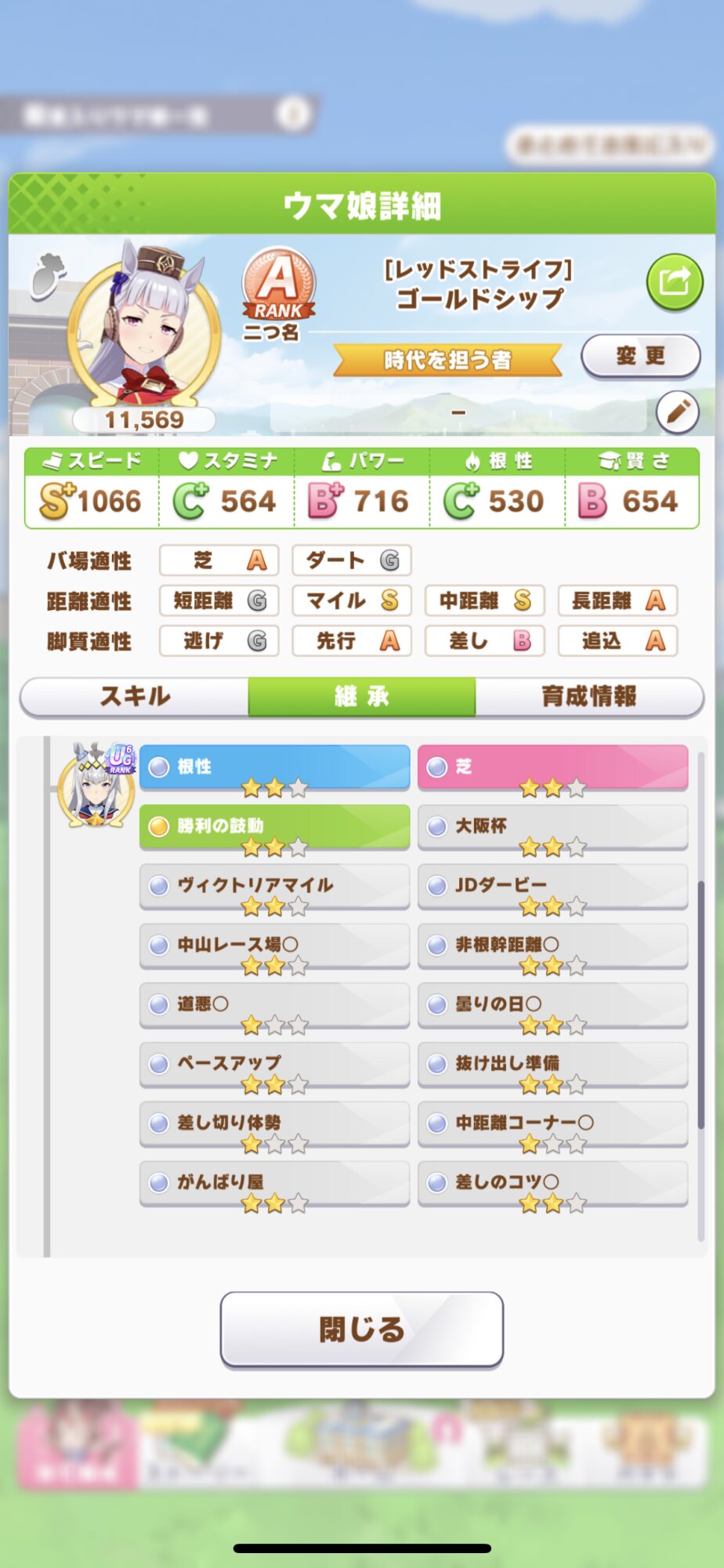Switch to the スキル tab
This screenshot has height=1568, width=724.
(135, 696)
